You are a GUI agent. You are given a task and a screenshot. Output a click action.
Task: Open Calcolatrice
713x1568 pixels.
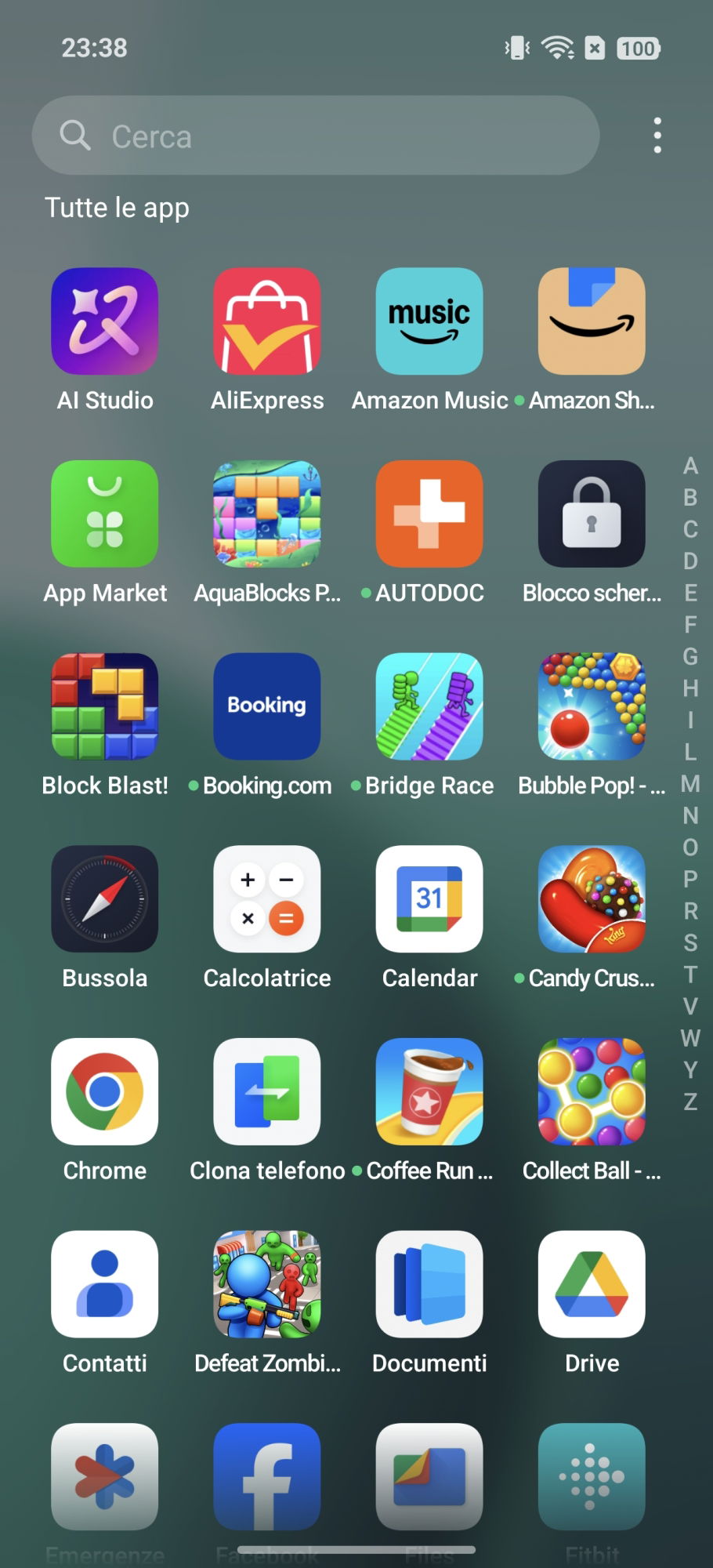267,898
